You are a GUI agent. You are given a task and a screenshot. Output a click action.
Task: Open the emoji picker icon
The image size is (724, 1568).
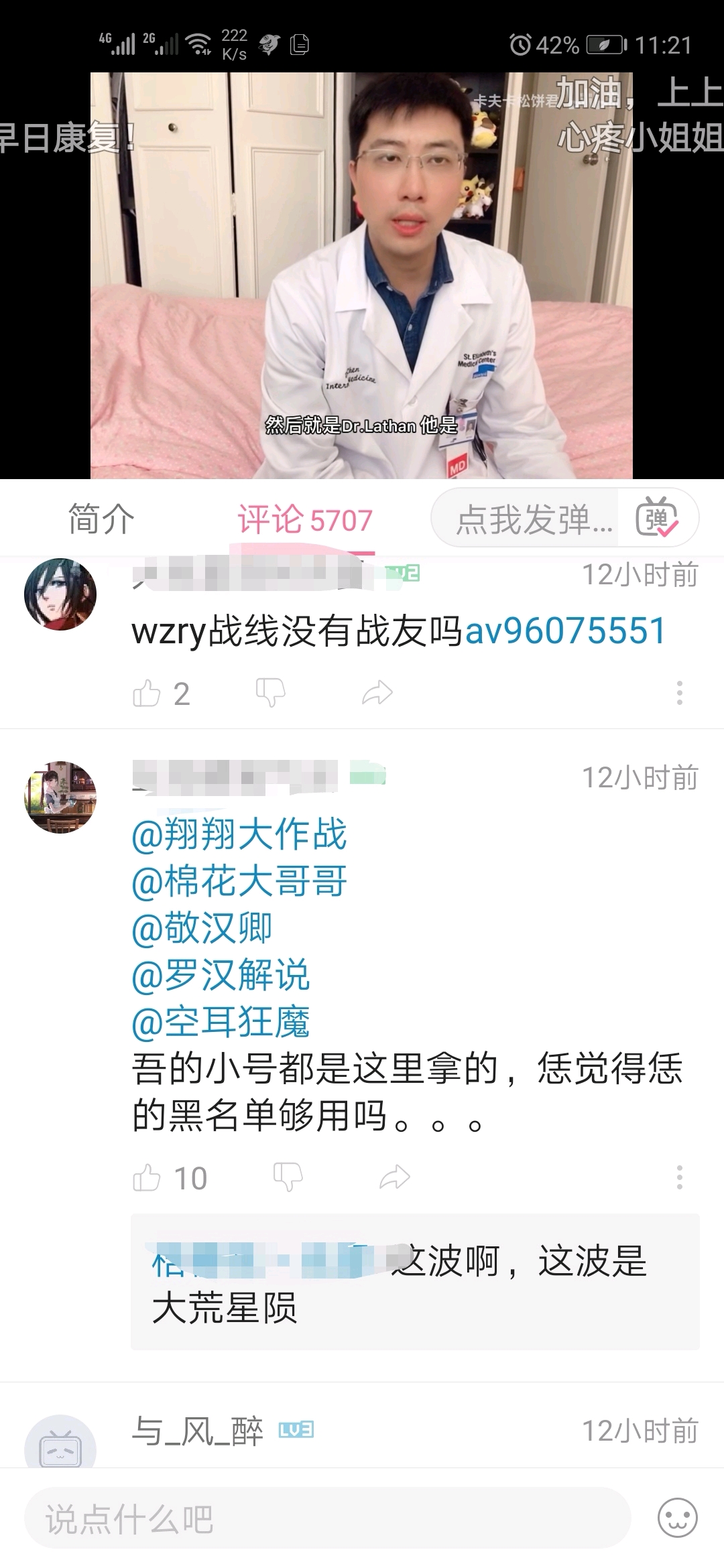click(x=677, y=1518)
